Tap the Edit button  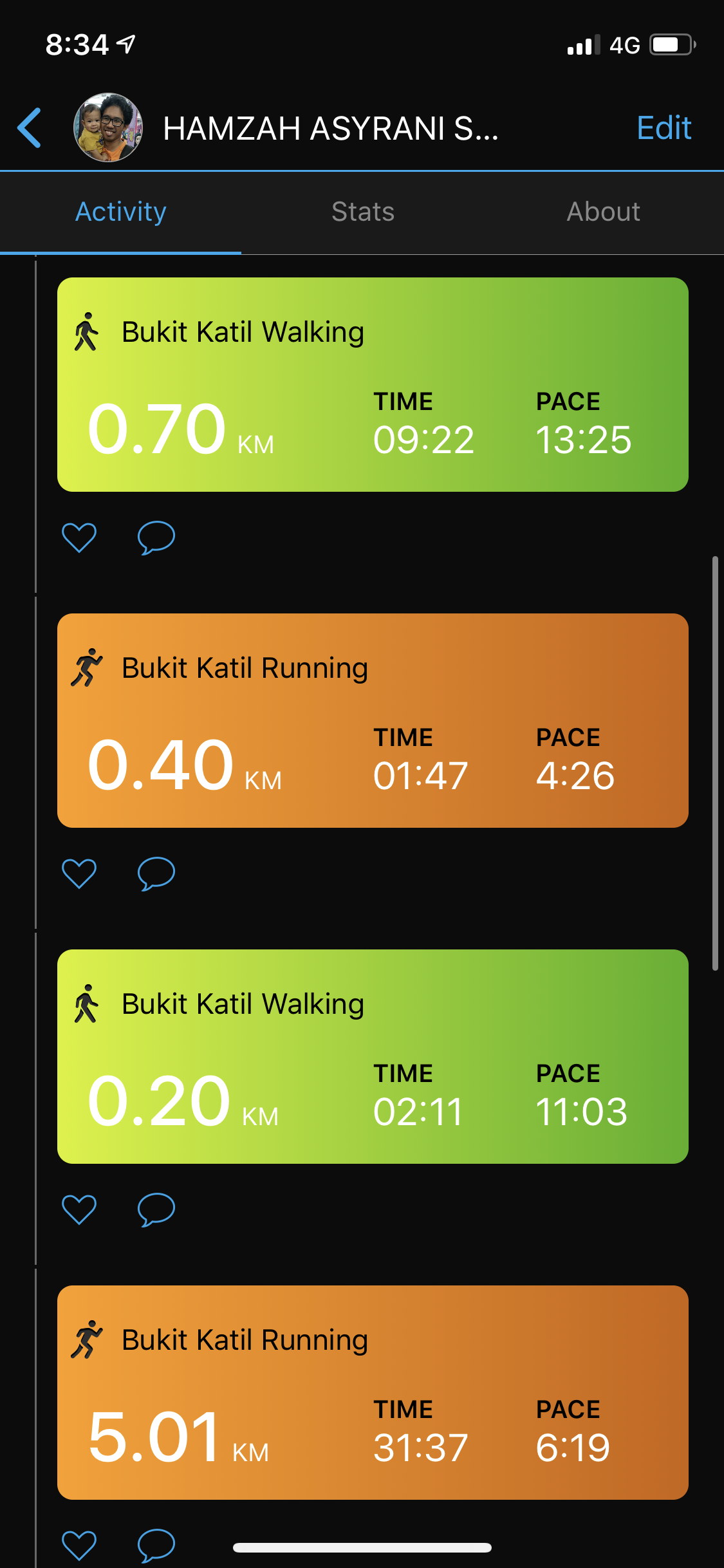[x=664, y=128]
